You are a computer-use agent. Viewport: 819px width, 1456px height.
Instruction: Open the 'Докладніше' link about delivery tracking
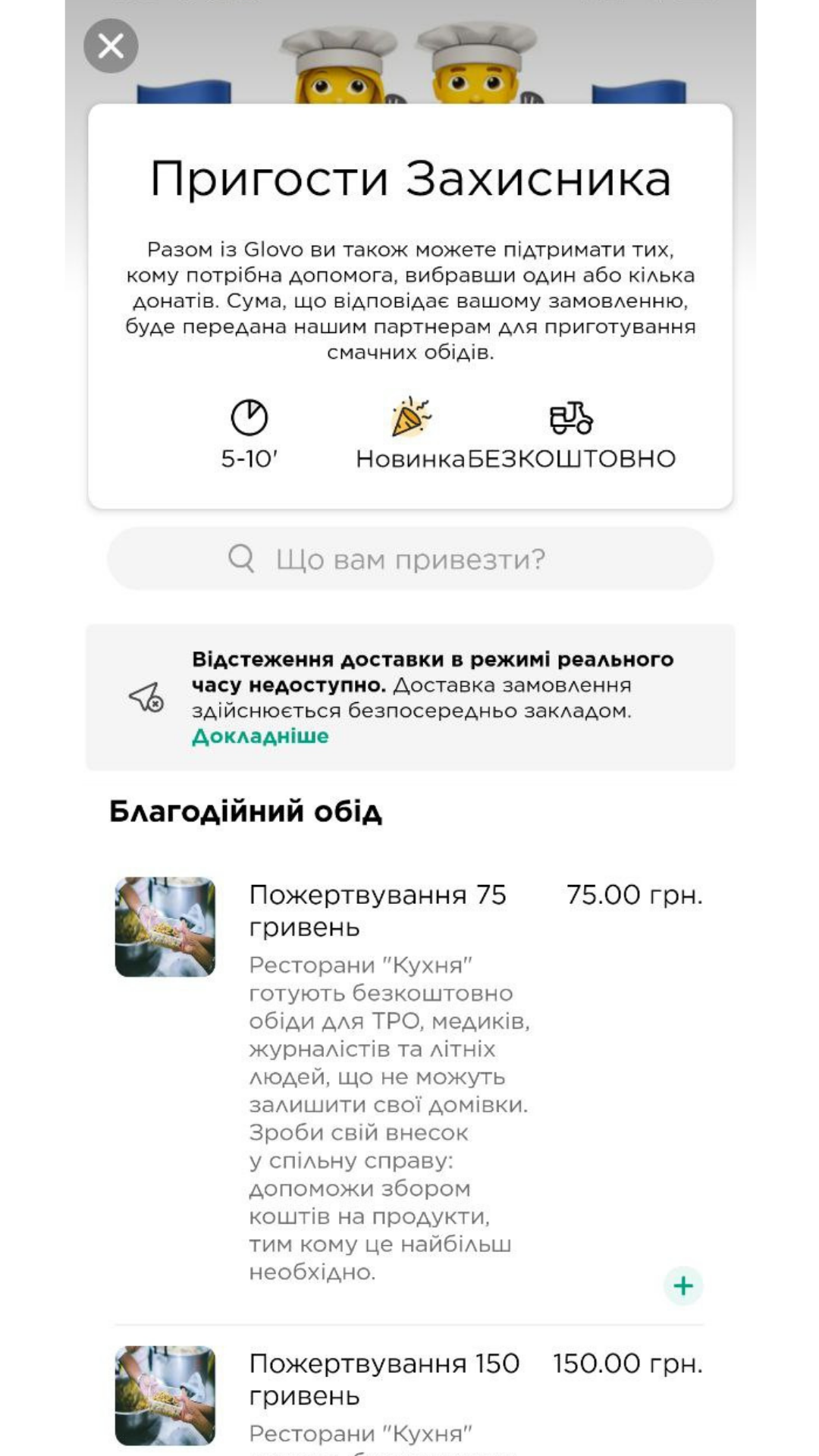[x=260, y=736]
